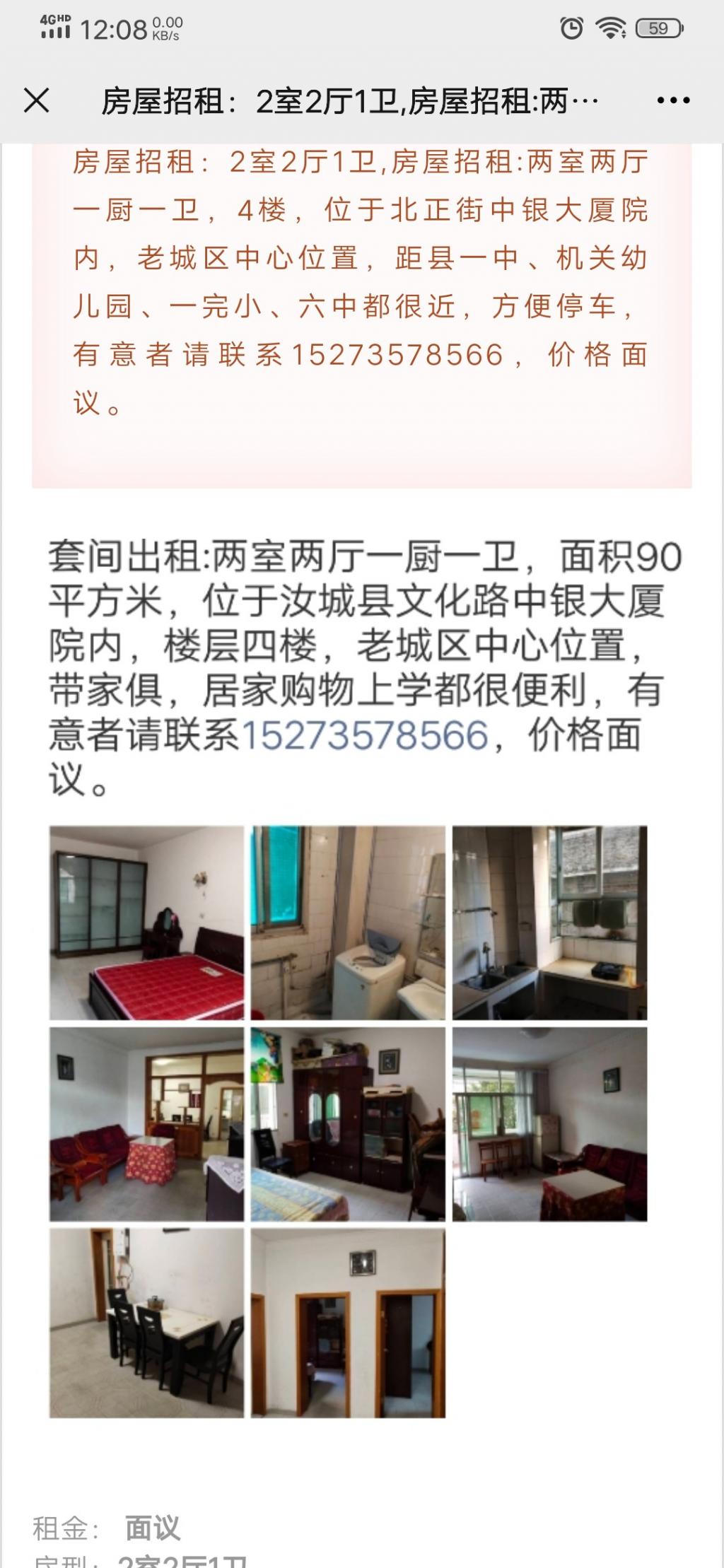Enlarge the living room red sofa photo
This screenshot has width=724, height=1568.
click(x=146, y=1124)
